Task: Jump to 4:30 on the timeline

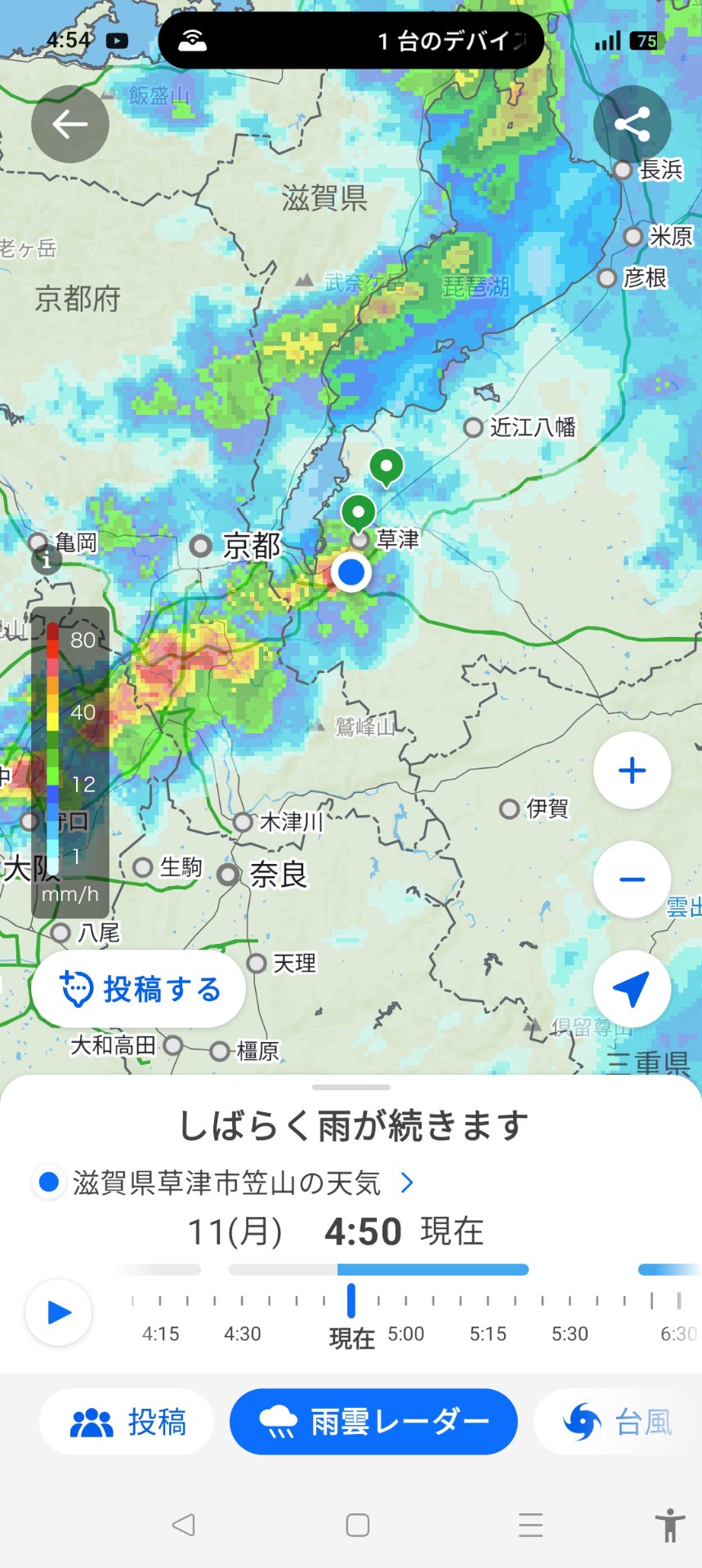Action: [243, 1334]
